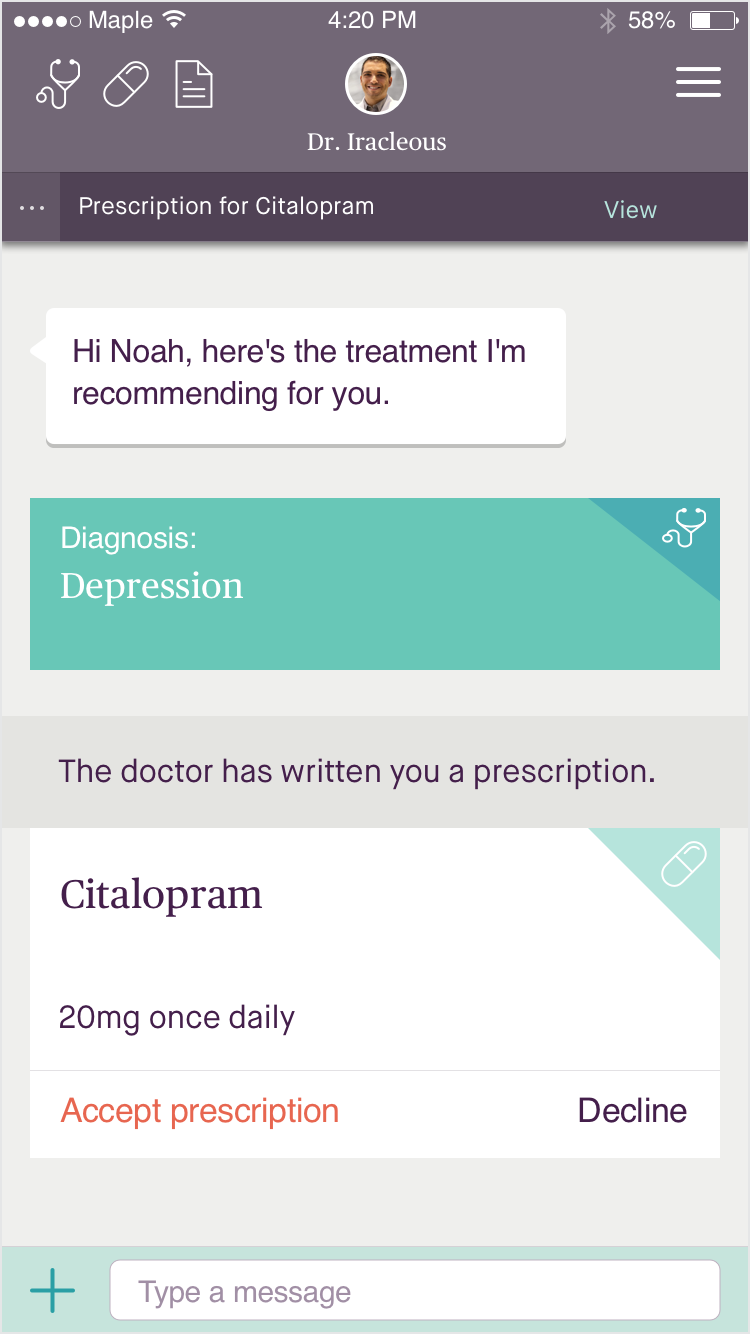
Task: Decline the prescription
Action: tap(632, 1111)
